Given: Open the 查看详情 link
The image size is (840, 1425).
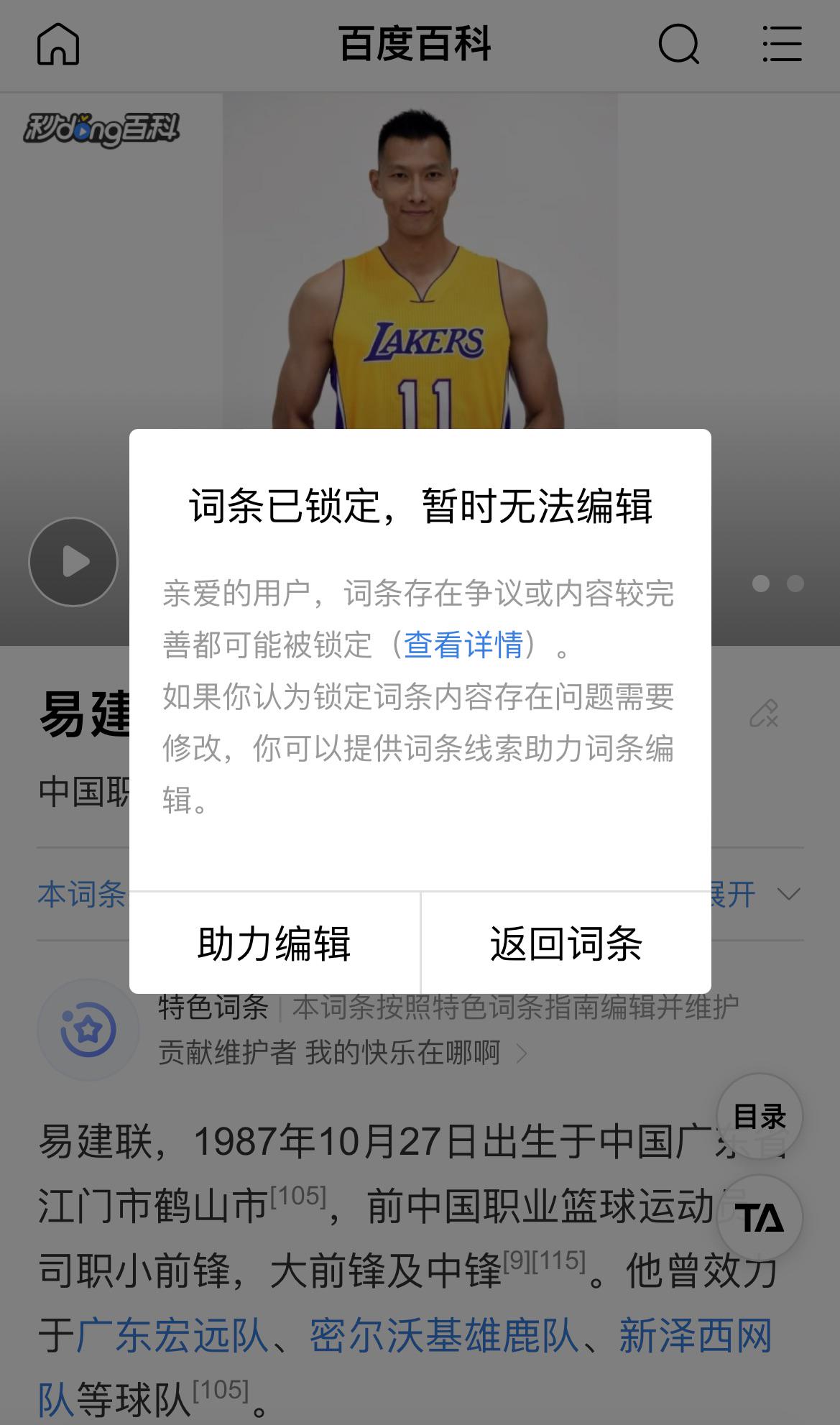Looking at the screenshot, I should click(463, 645).
